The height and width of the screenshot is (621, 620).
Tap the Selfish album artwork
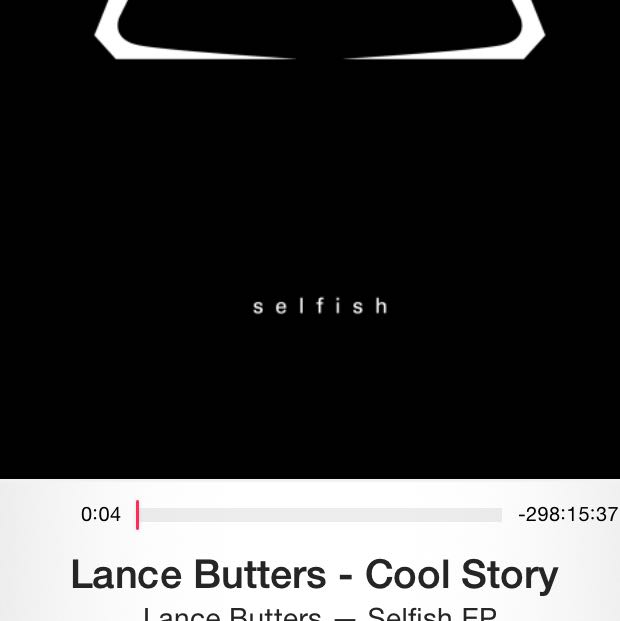(310, 240)
